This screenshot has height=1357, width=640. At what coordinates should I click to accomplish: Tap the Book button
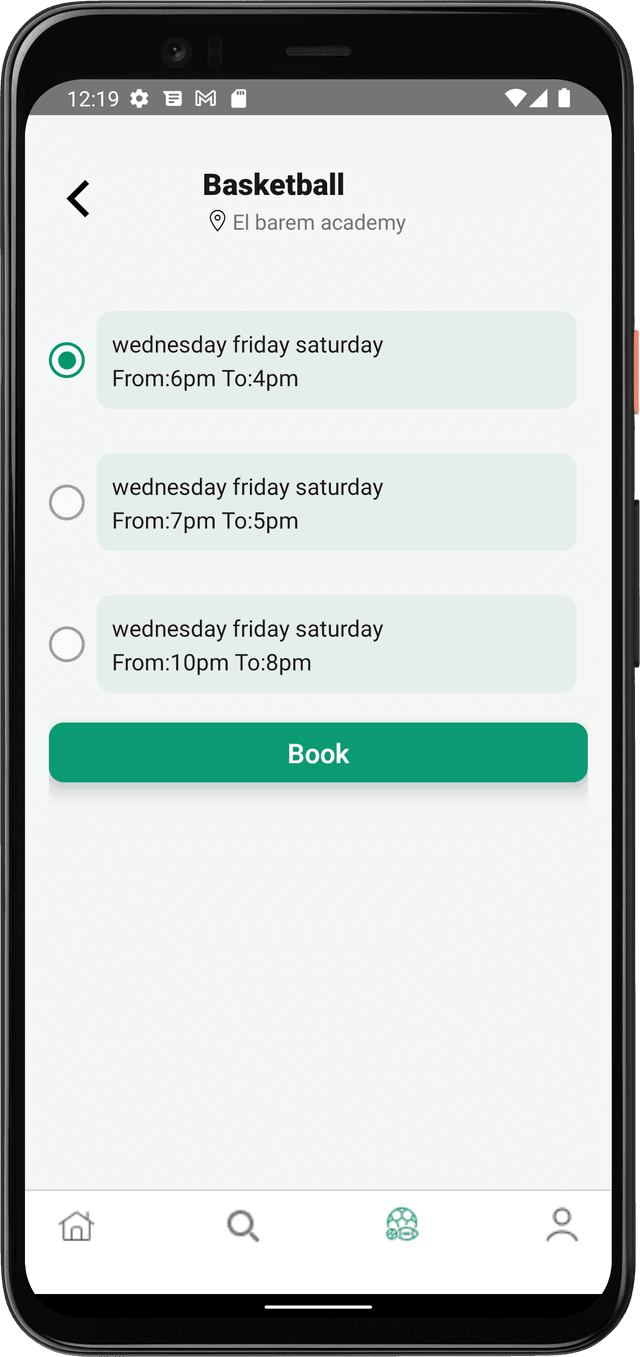click(318, 753)
